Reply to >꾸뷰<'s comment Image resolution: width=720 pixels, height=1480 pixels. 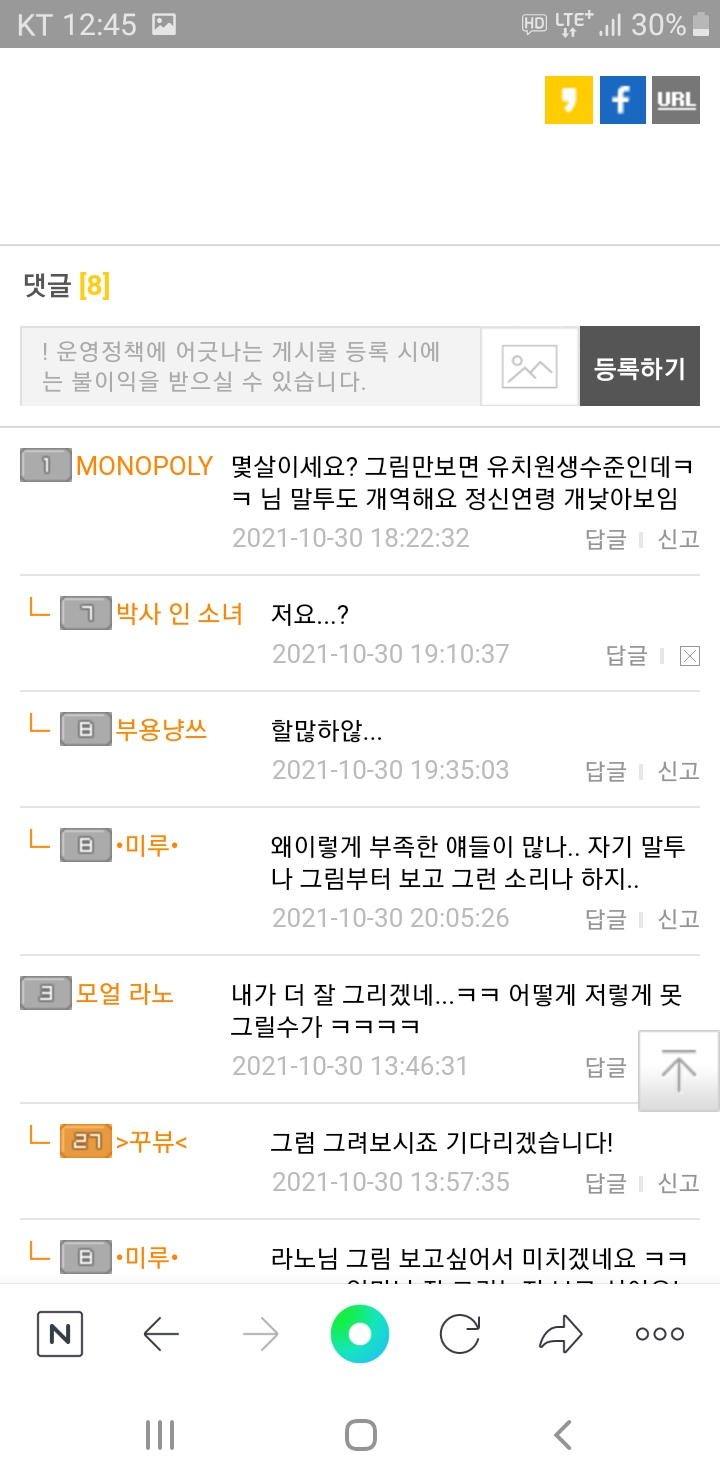(606, 1183)
